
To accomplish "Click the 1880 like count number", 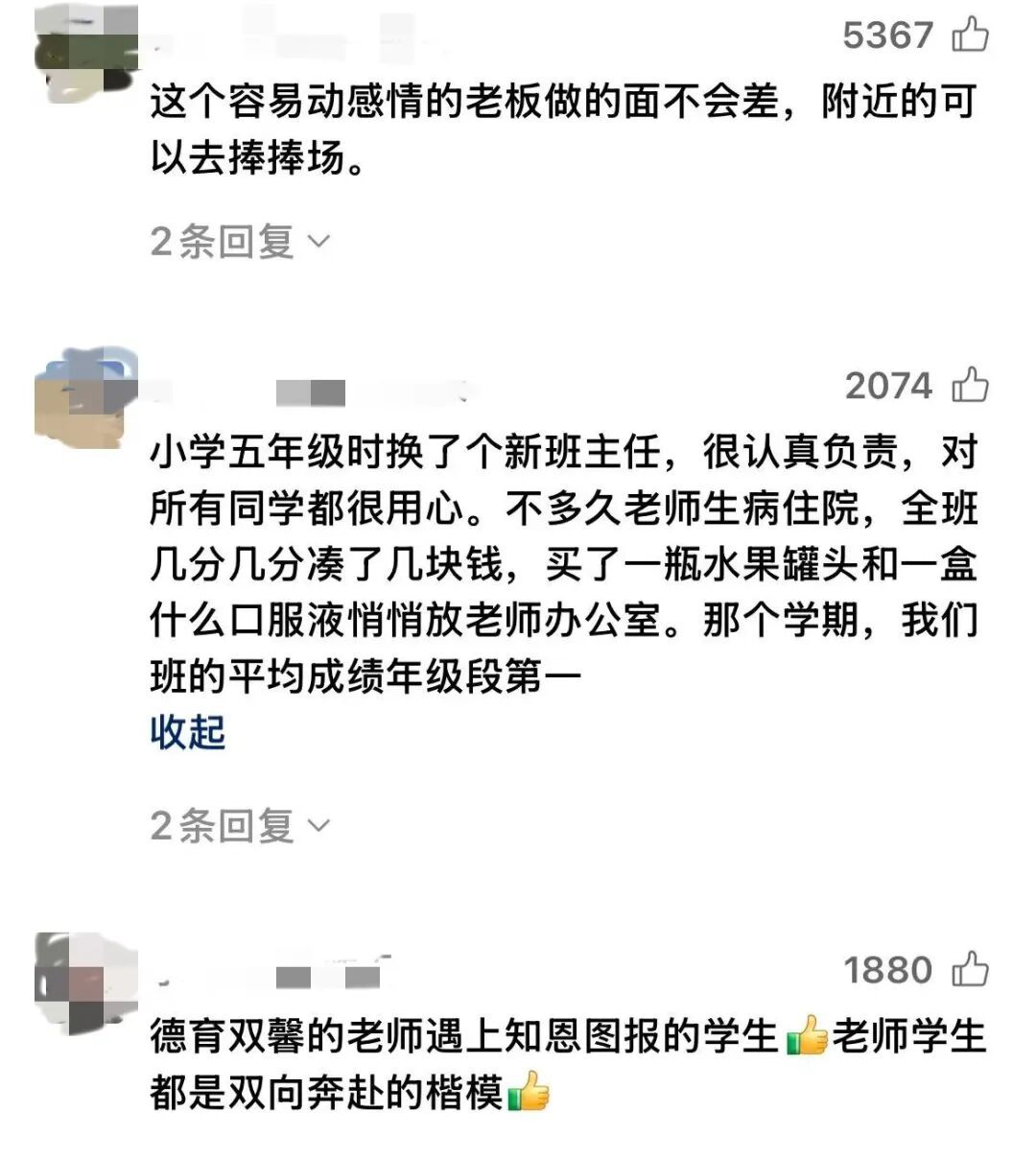I will [x=887, y=972].
